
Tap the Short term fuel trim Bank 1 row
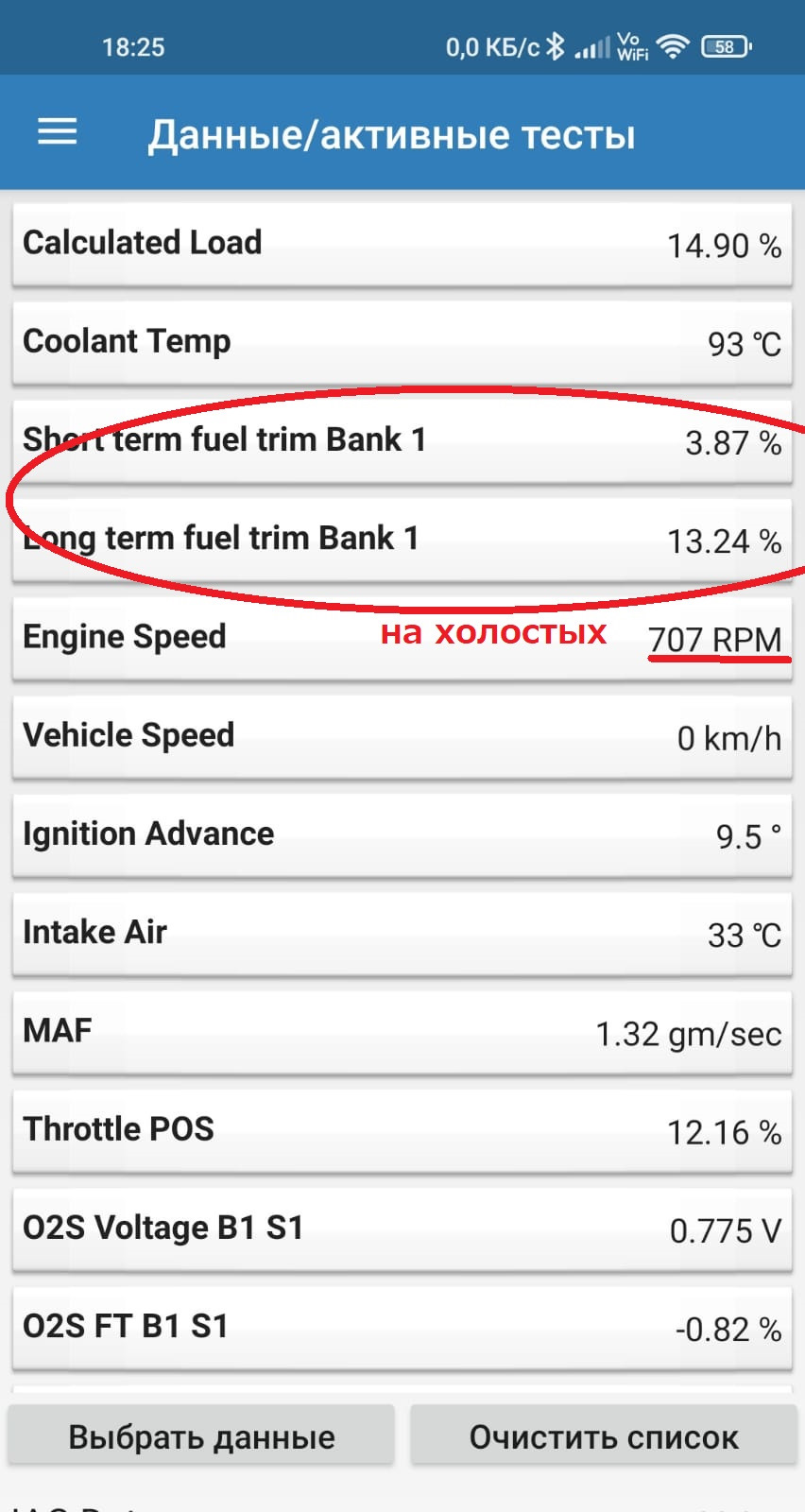click(x=402, y=440)
